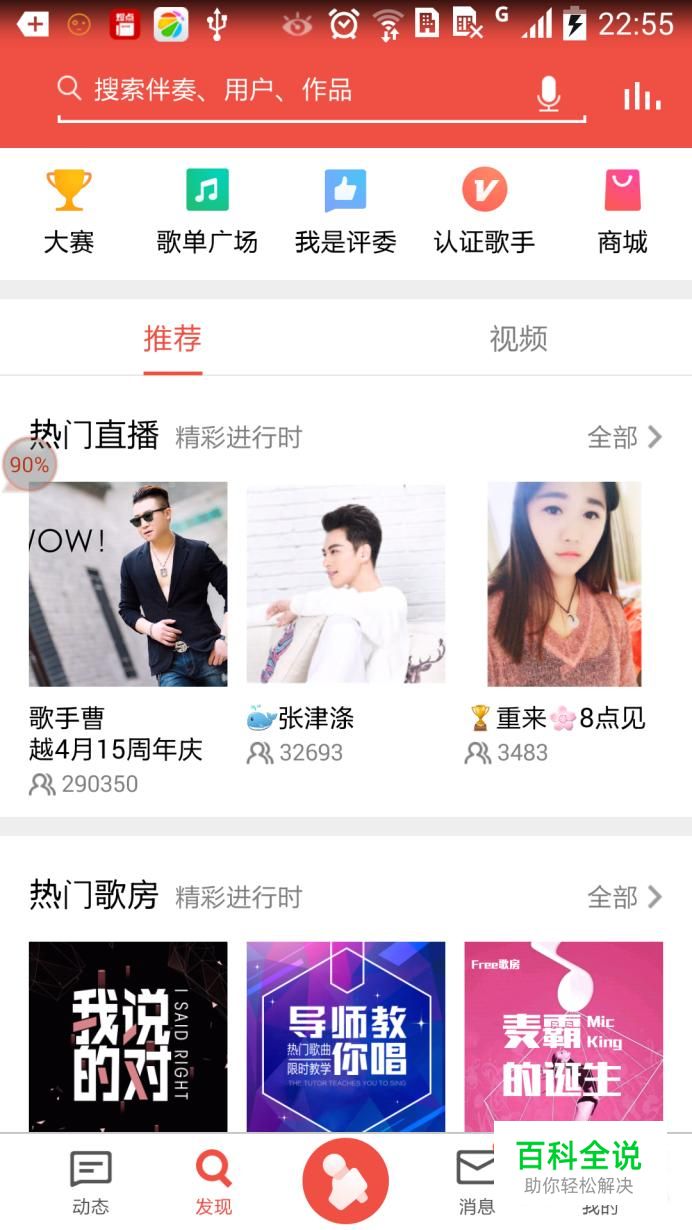
Task: Open the live stream of 歌手曹越4月15周年庆
Action: (128, 584)
